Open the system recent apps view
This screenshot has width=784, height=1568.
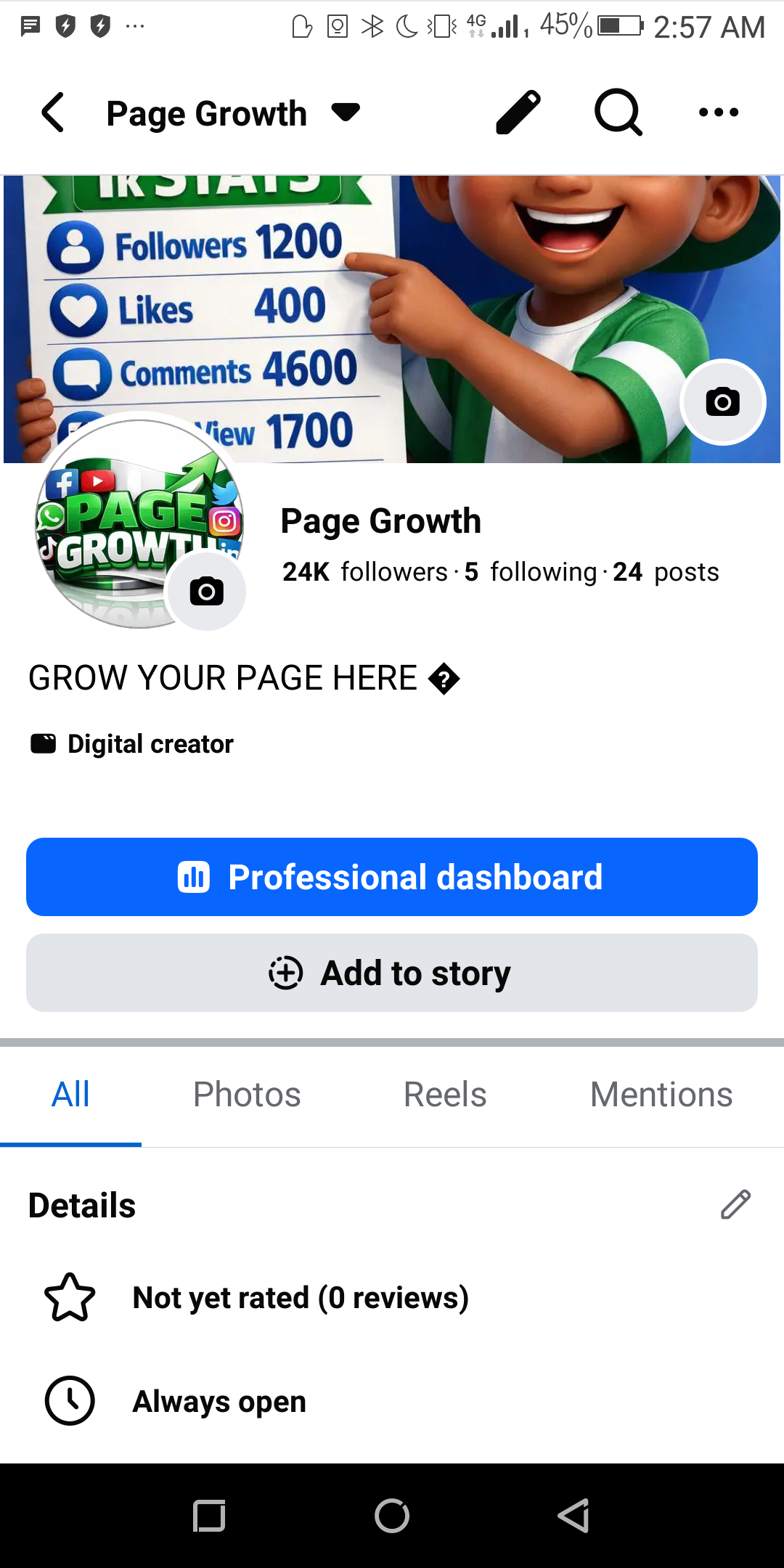point(210,1516)
